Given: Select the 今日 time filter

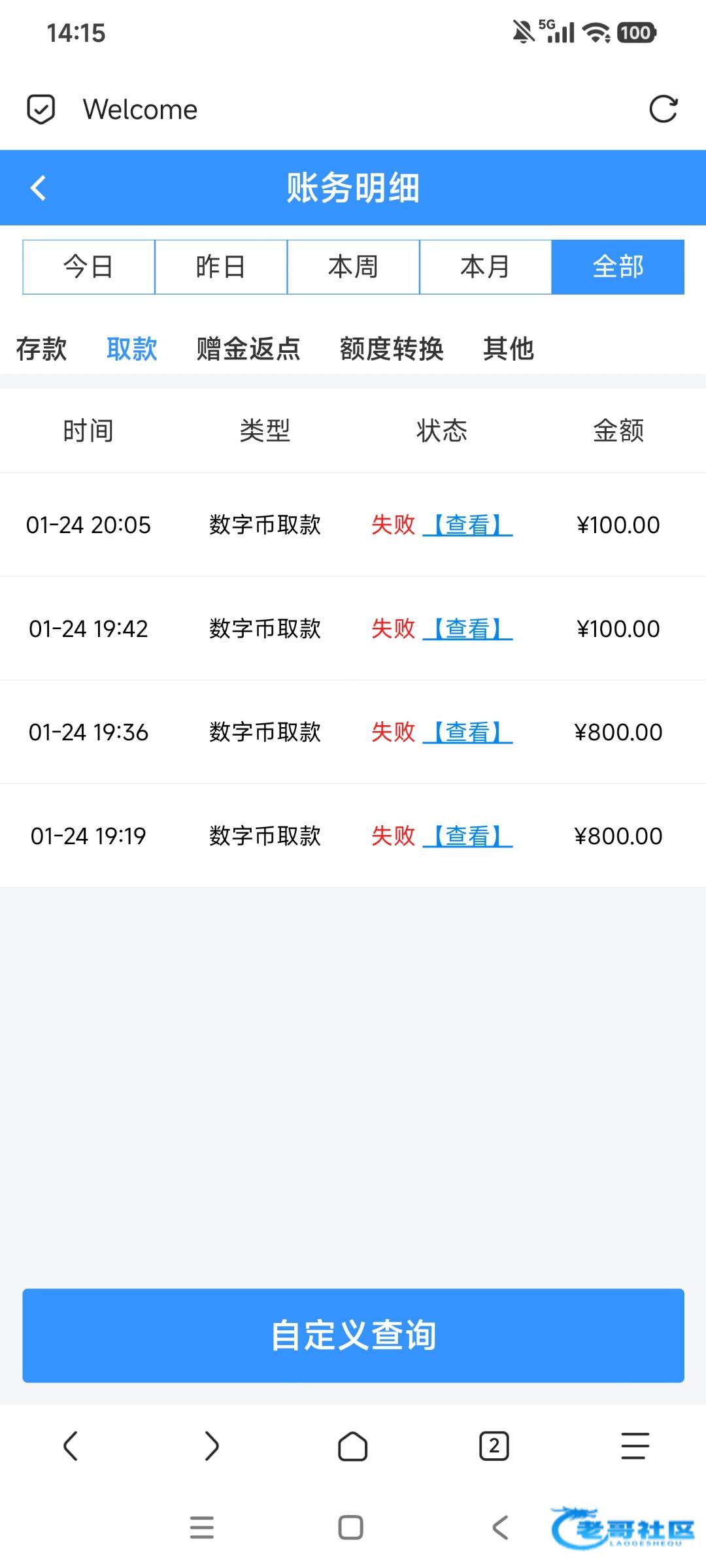Looking at the screenshot, I should 89,267.
